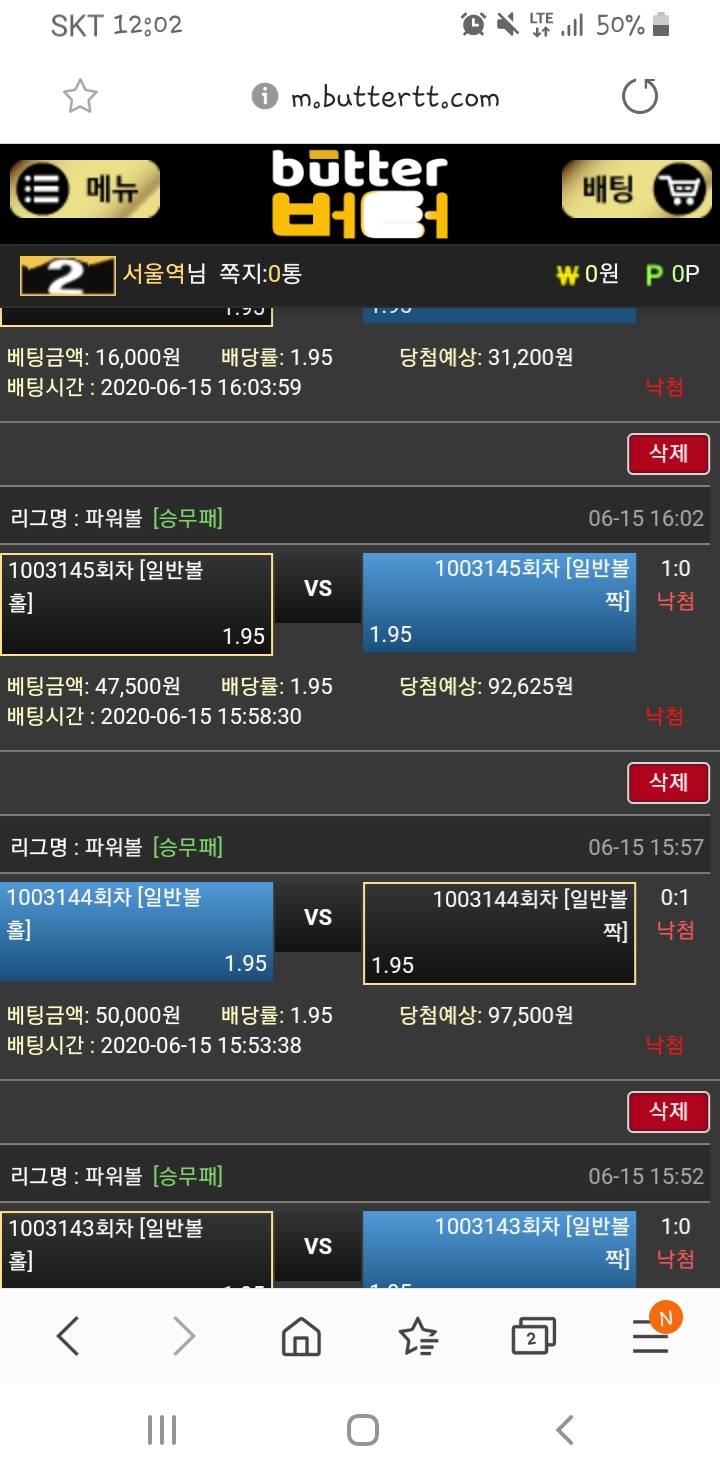720x1480 pixels.
Task: Open system recent apps
Action: tap(161, 1430)
